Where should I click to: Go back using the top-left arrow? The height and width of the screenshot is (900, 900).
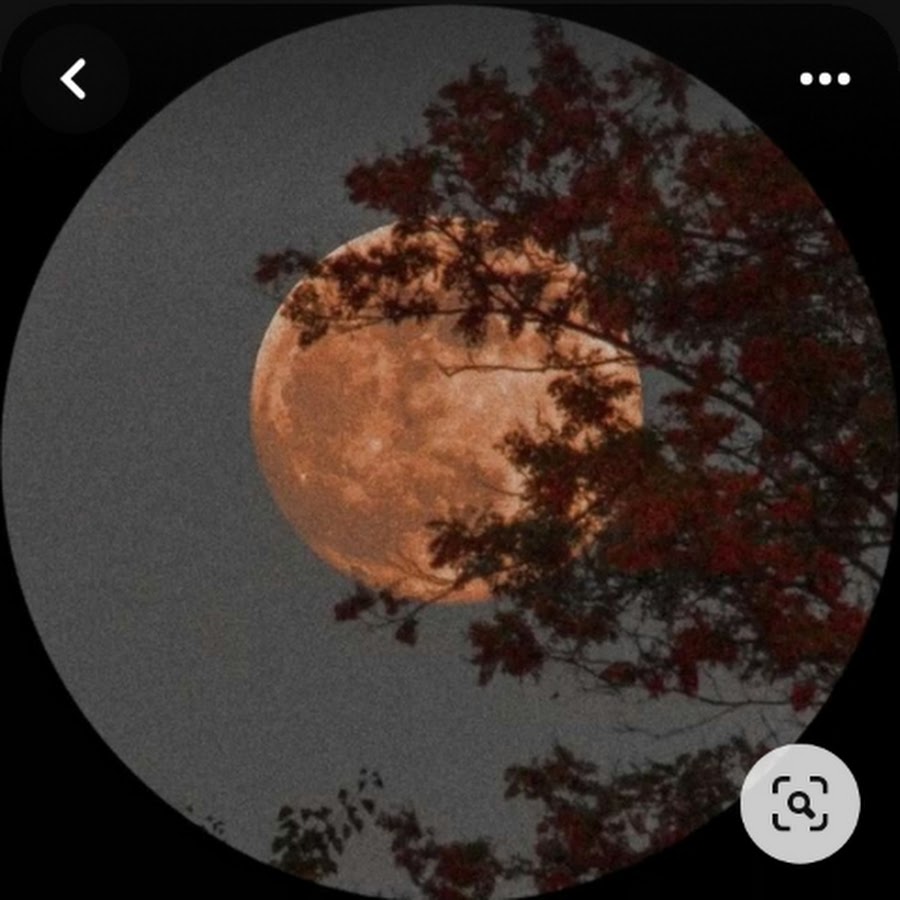tap(74, 78)
